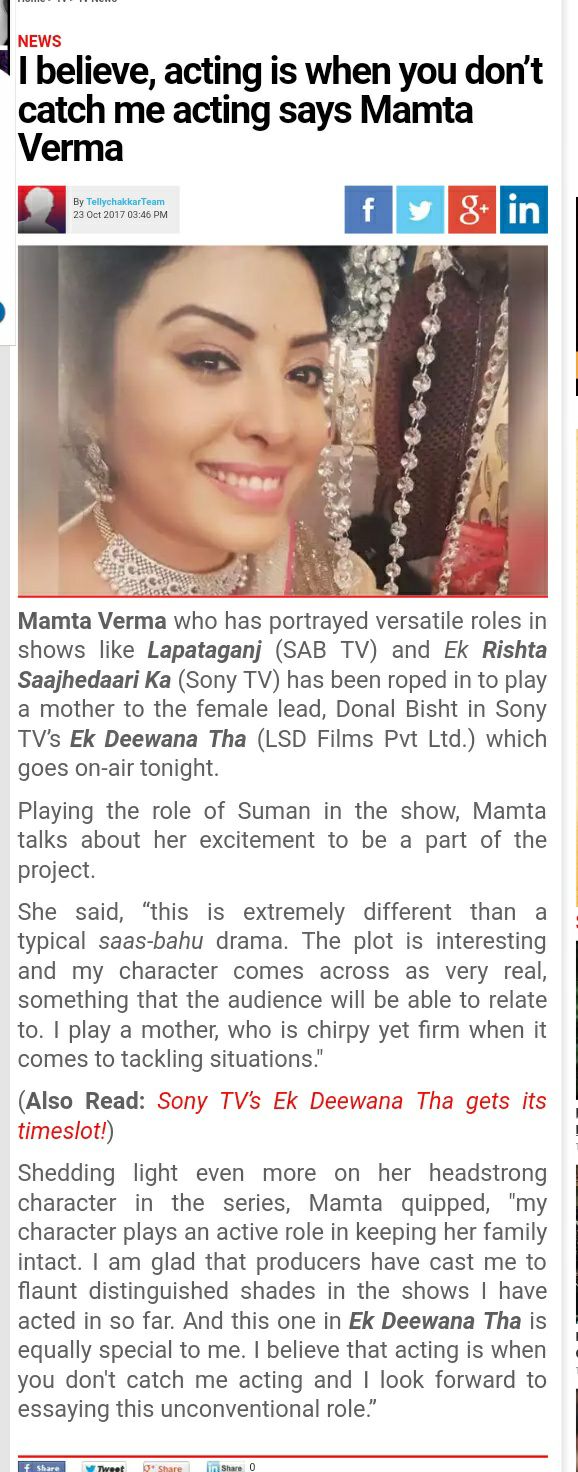Share the article on Facebook via top icon

pos(368,210)
